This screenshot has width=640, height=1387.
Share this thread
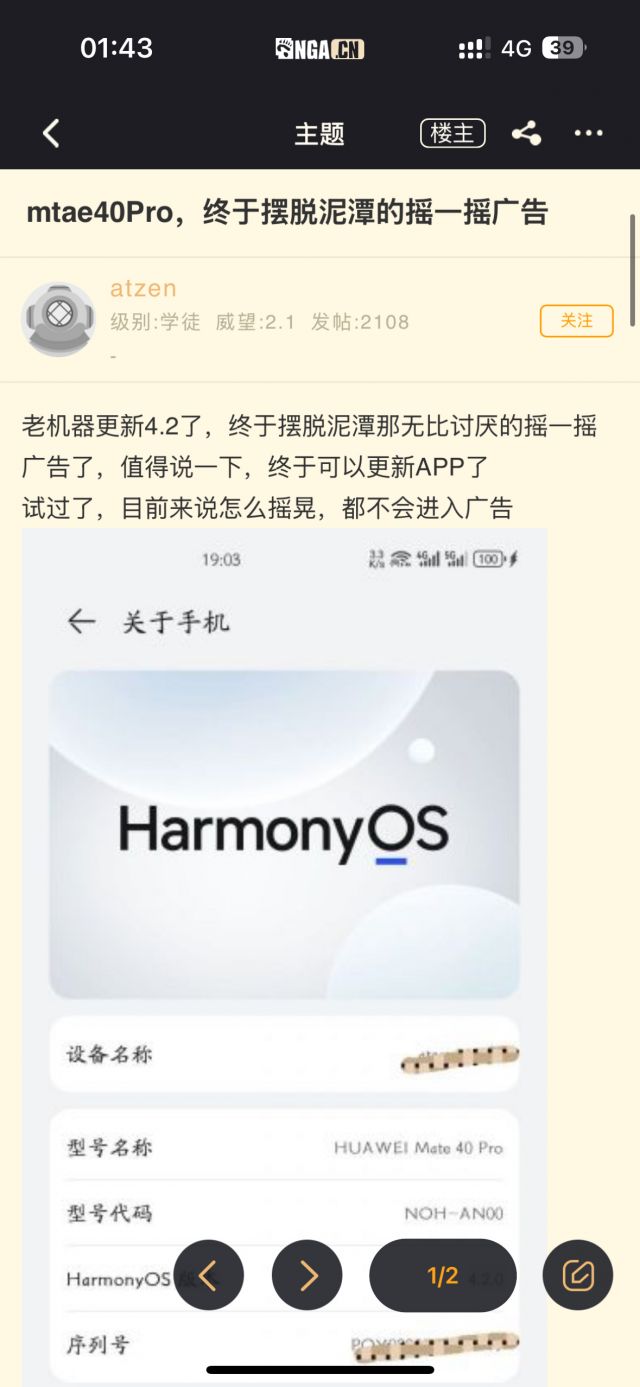click(x=526, y=133)
